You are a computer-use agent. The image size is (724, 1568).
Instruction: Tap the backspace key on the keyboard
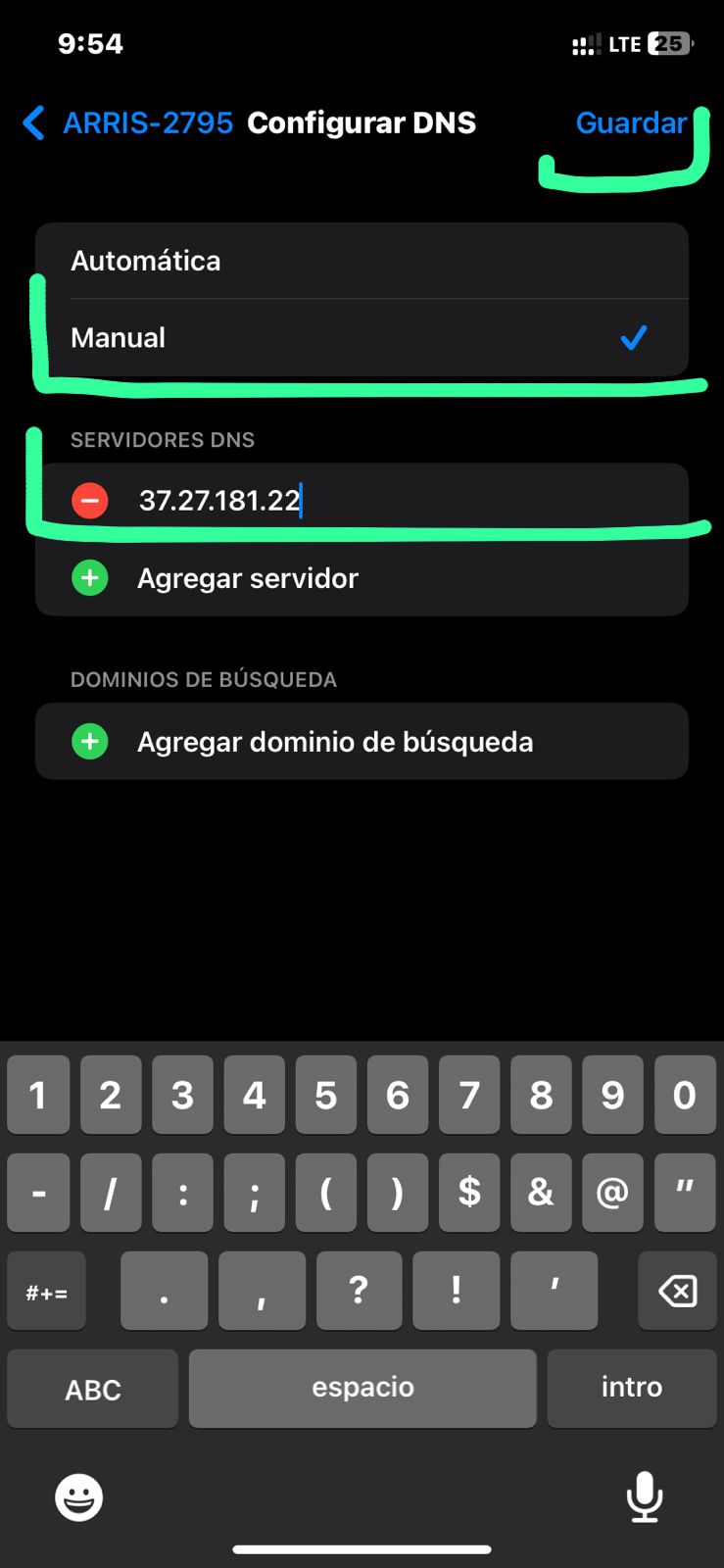coord(677,1291)
